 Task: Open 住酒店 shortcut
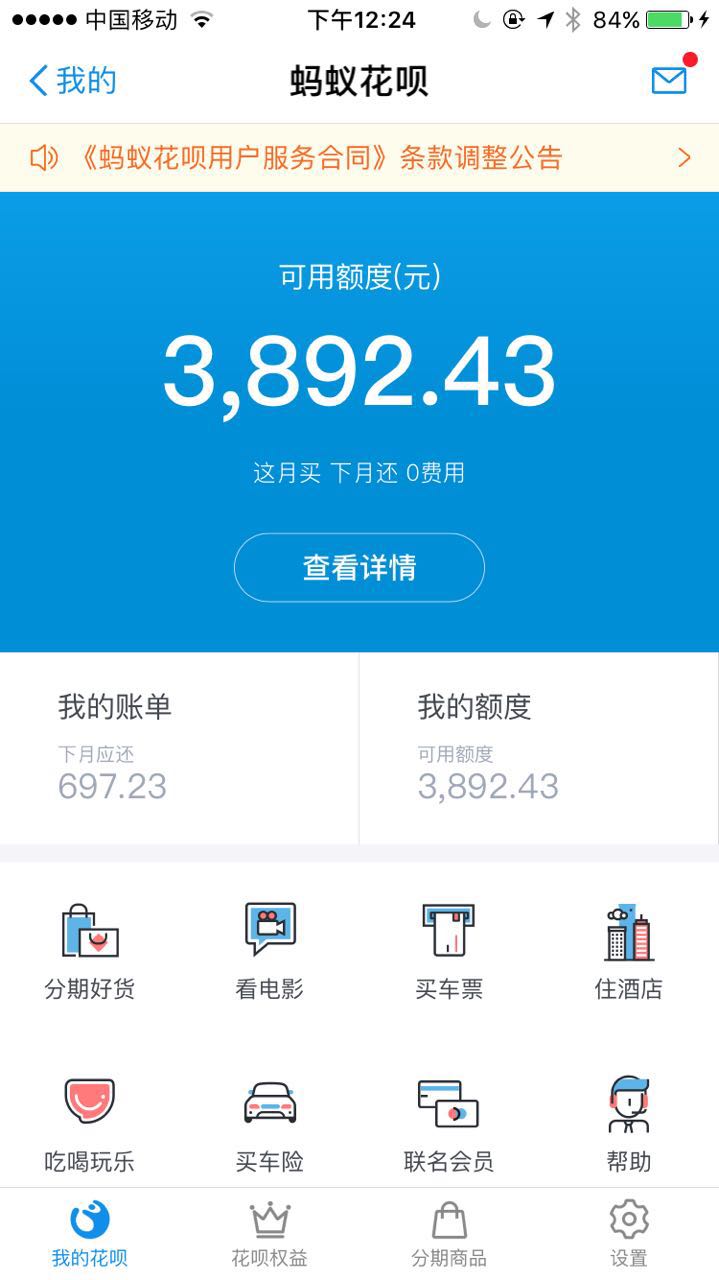pyautogui.click(x=628, y=951)
